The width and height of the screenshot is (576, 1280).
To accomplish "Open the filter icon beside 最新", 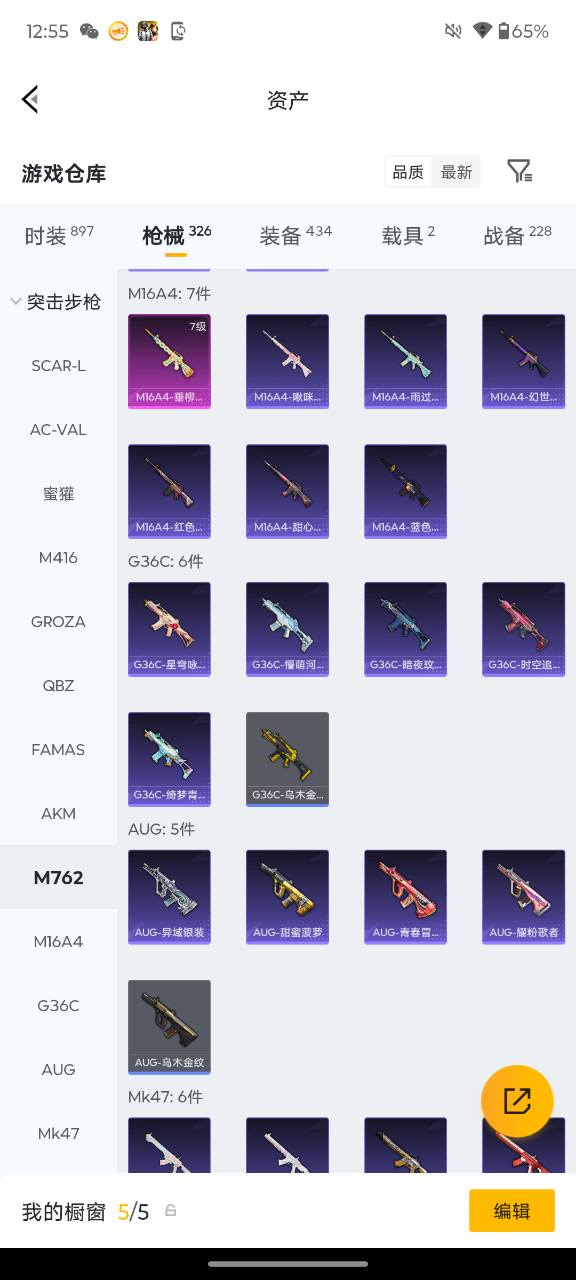I will pyautogui.click(x=519, y=171).
